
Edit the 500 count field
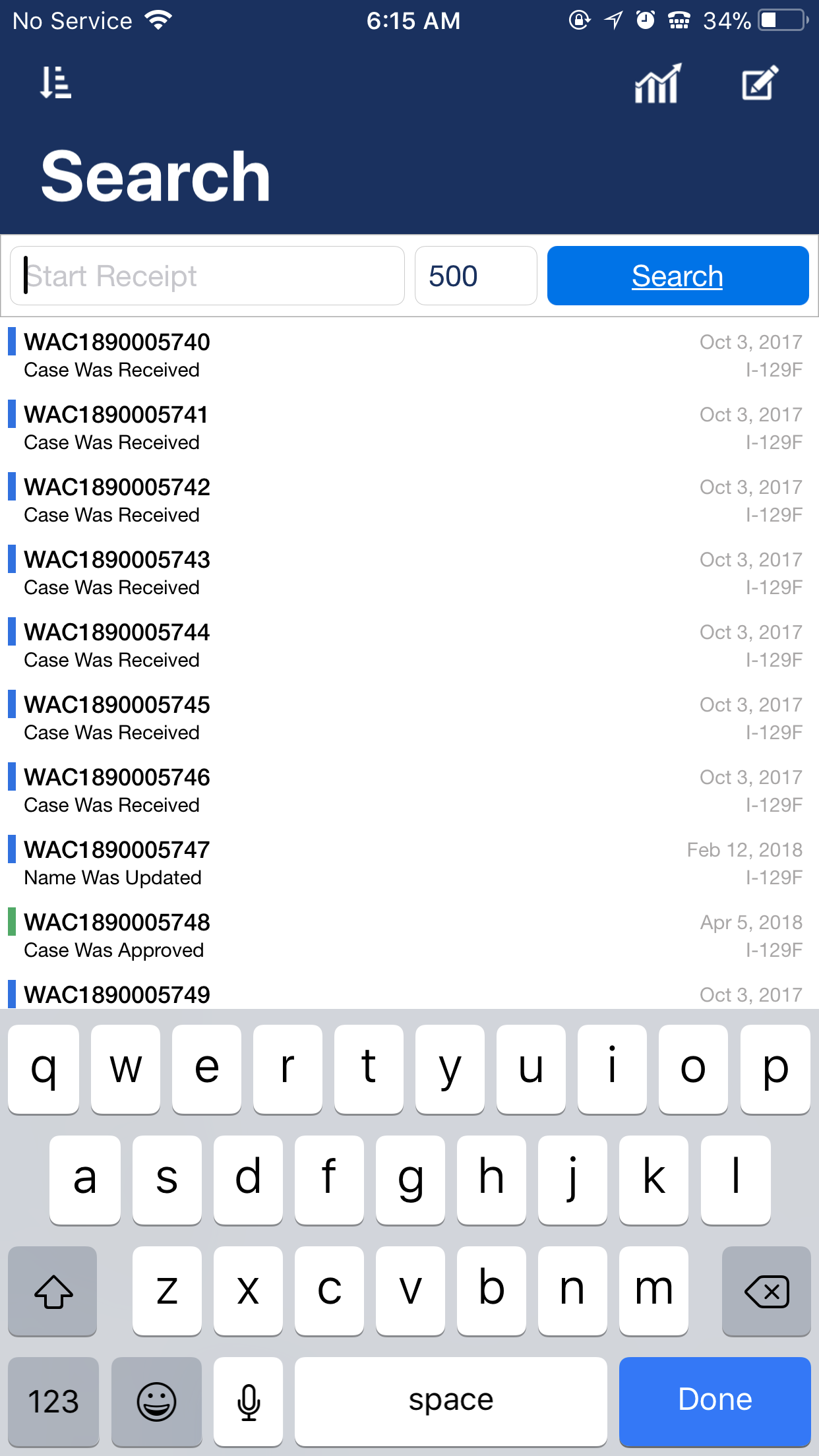[475, 276]
